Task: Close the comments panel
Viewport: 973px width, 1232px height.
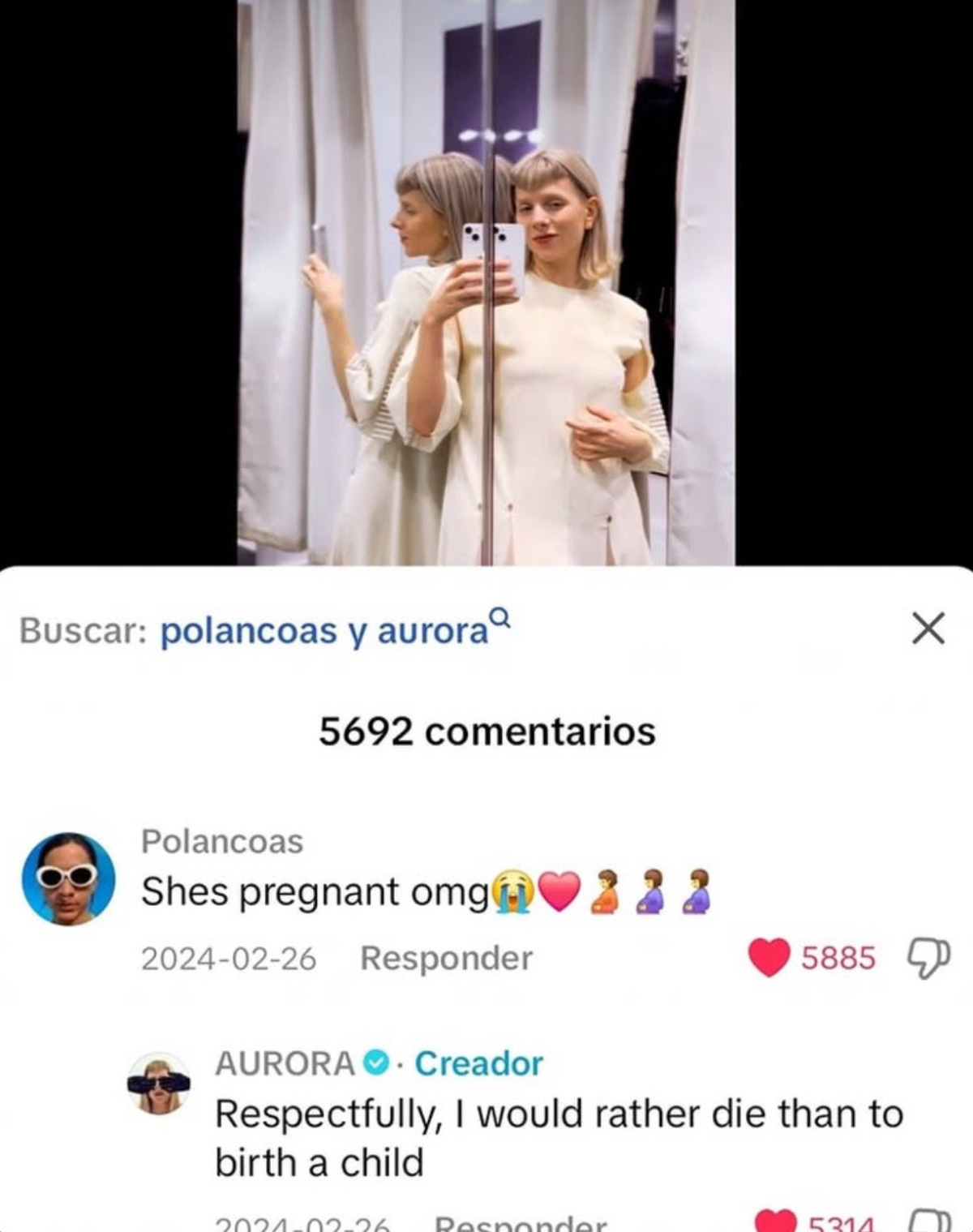Action: pos(928,629)
